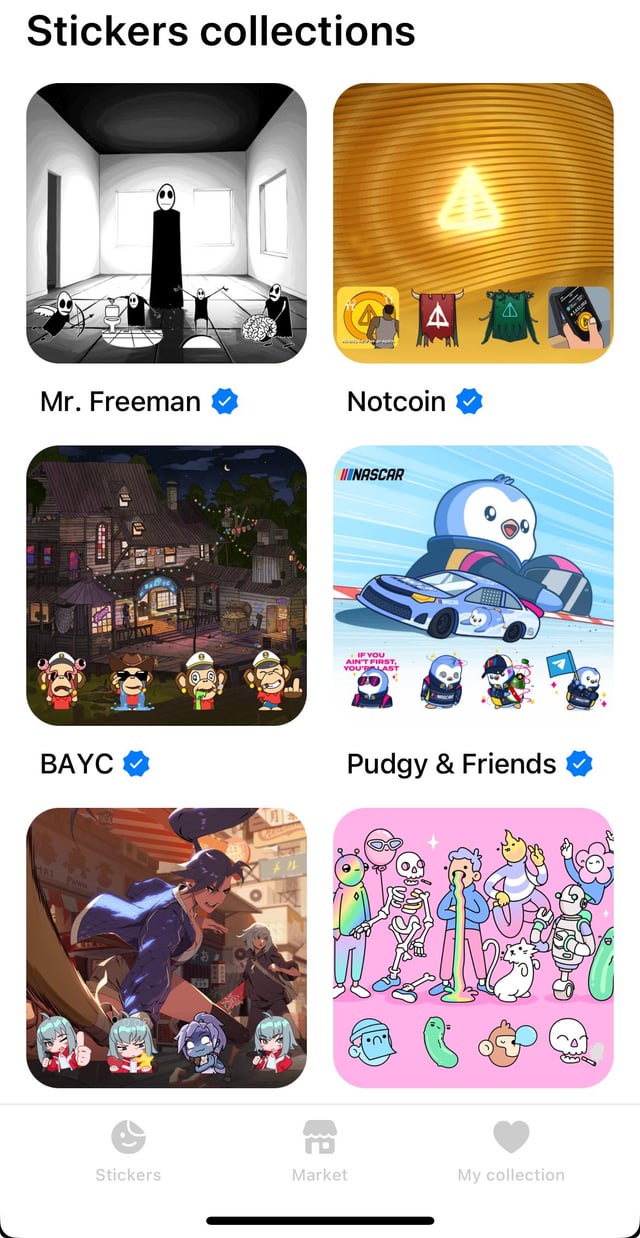Image resolution: width=640 pixels, height=1238 pixels.
Task: Show the My collection tab
Action: [511, 1151]
